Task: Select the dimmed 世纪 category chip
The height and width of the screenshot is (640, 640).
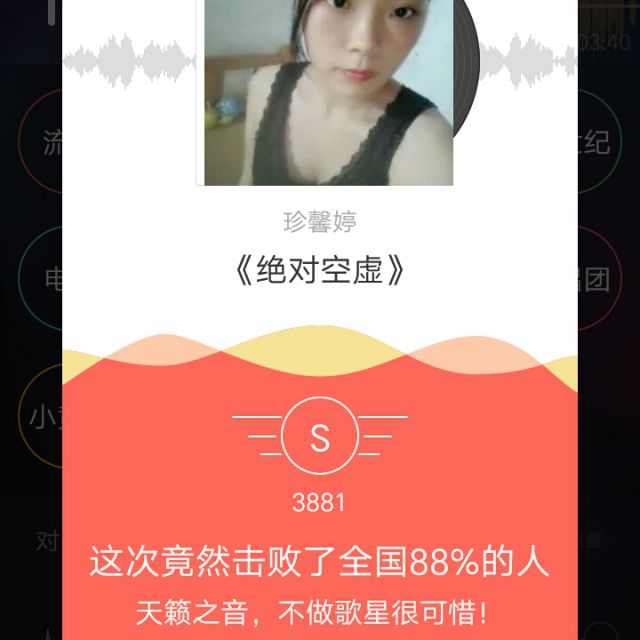Action: (599, 142)
